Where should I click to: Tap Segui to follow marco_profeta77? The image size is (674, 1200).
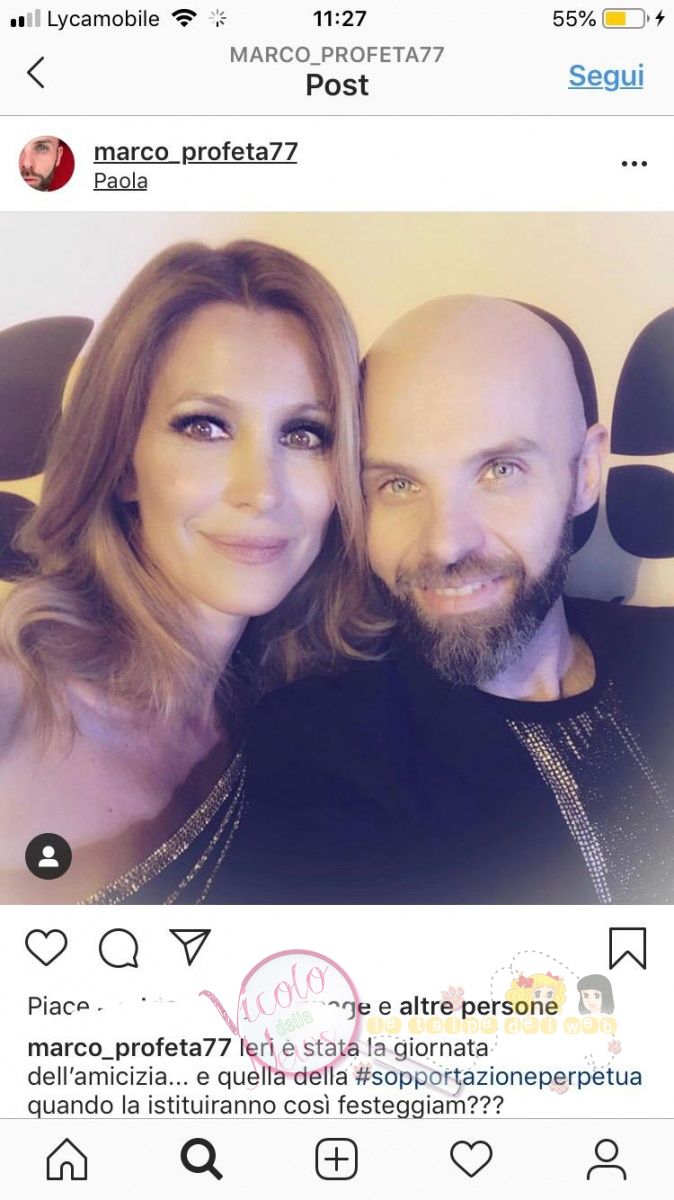605,76
